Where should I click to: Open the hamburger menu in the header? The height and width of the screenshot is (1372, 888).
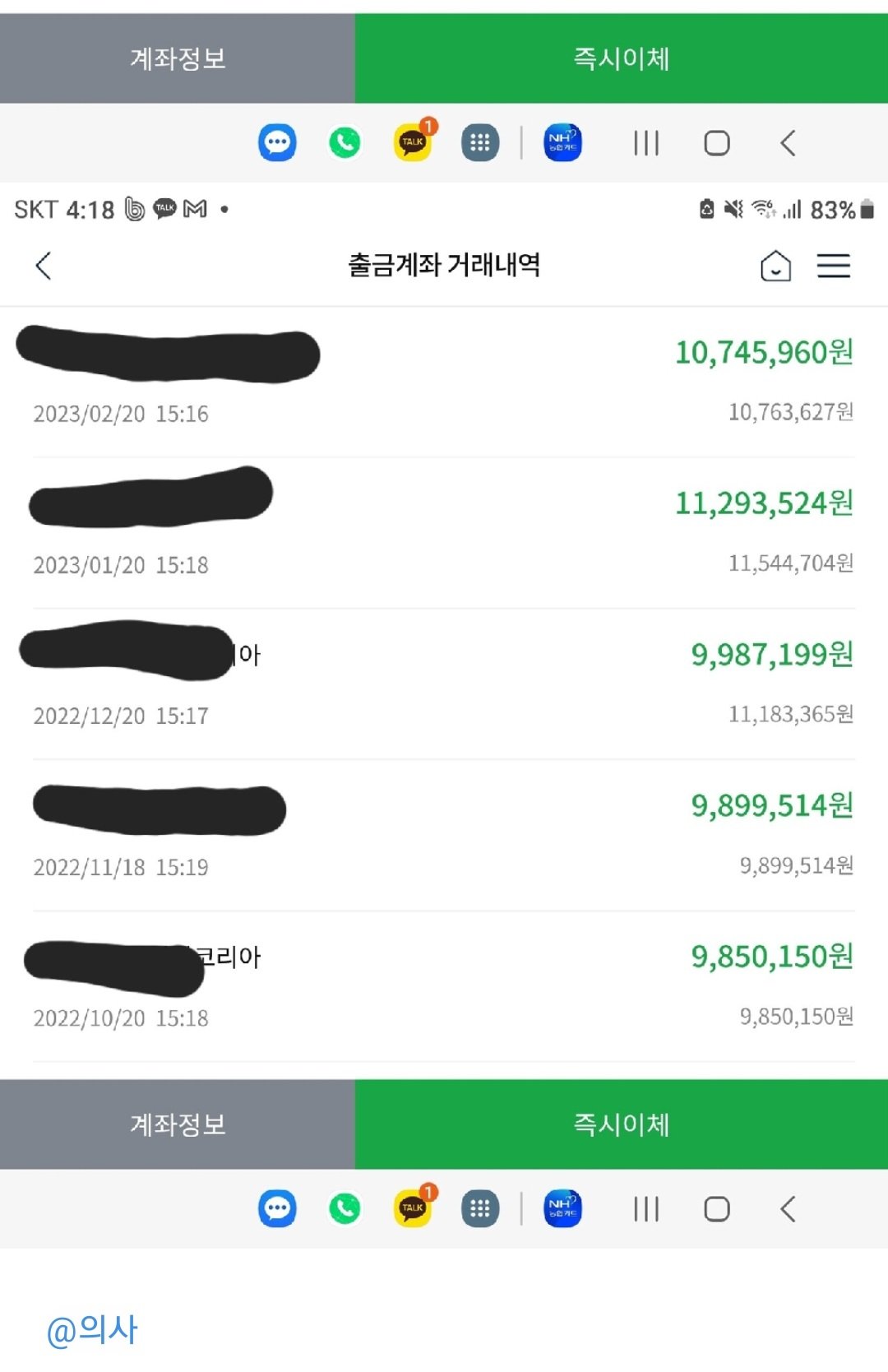tap(834, 266)
